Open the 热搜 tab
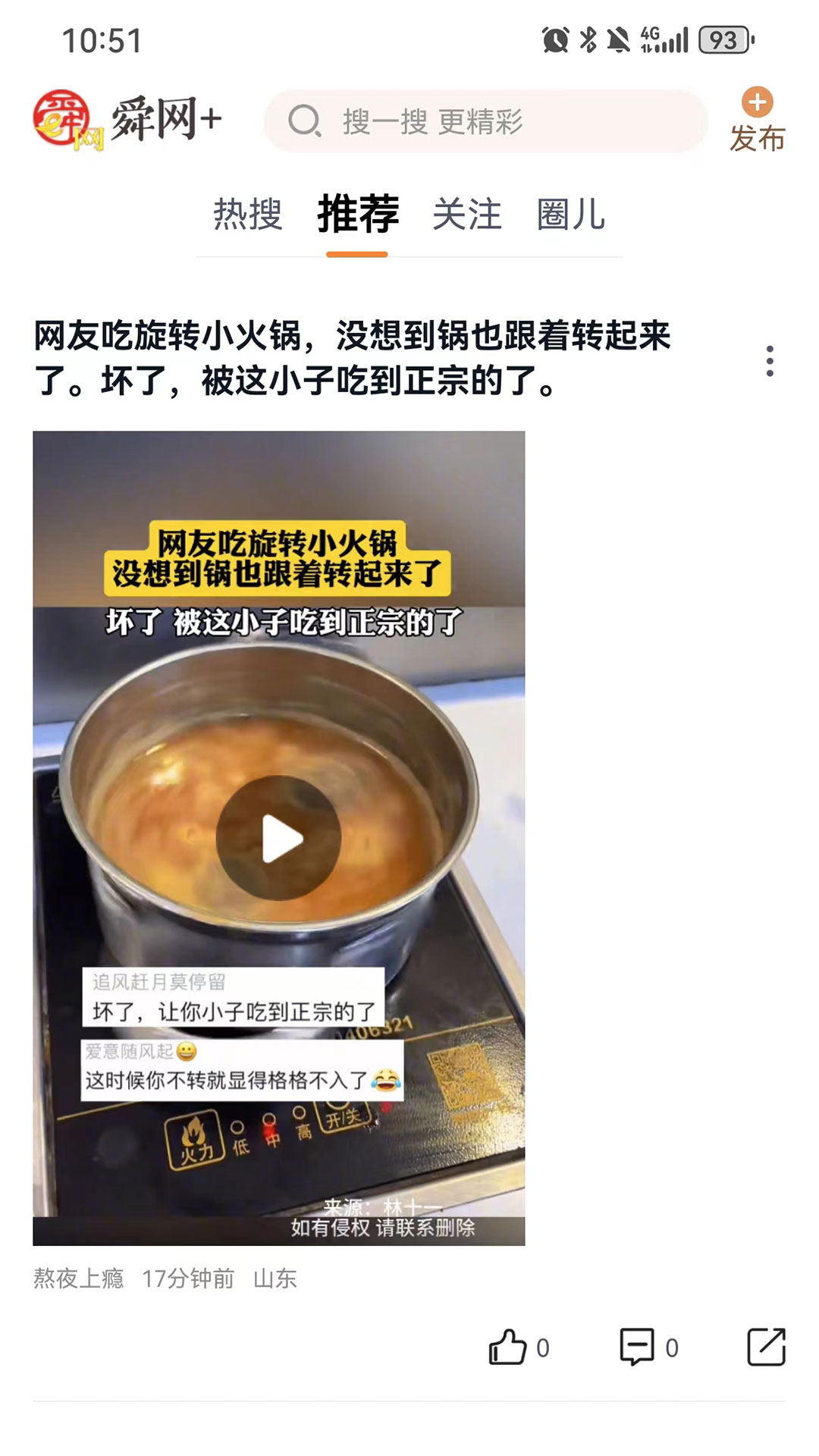The height and width of the screenshot is (1456, 819). [x=248, y=216]
